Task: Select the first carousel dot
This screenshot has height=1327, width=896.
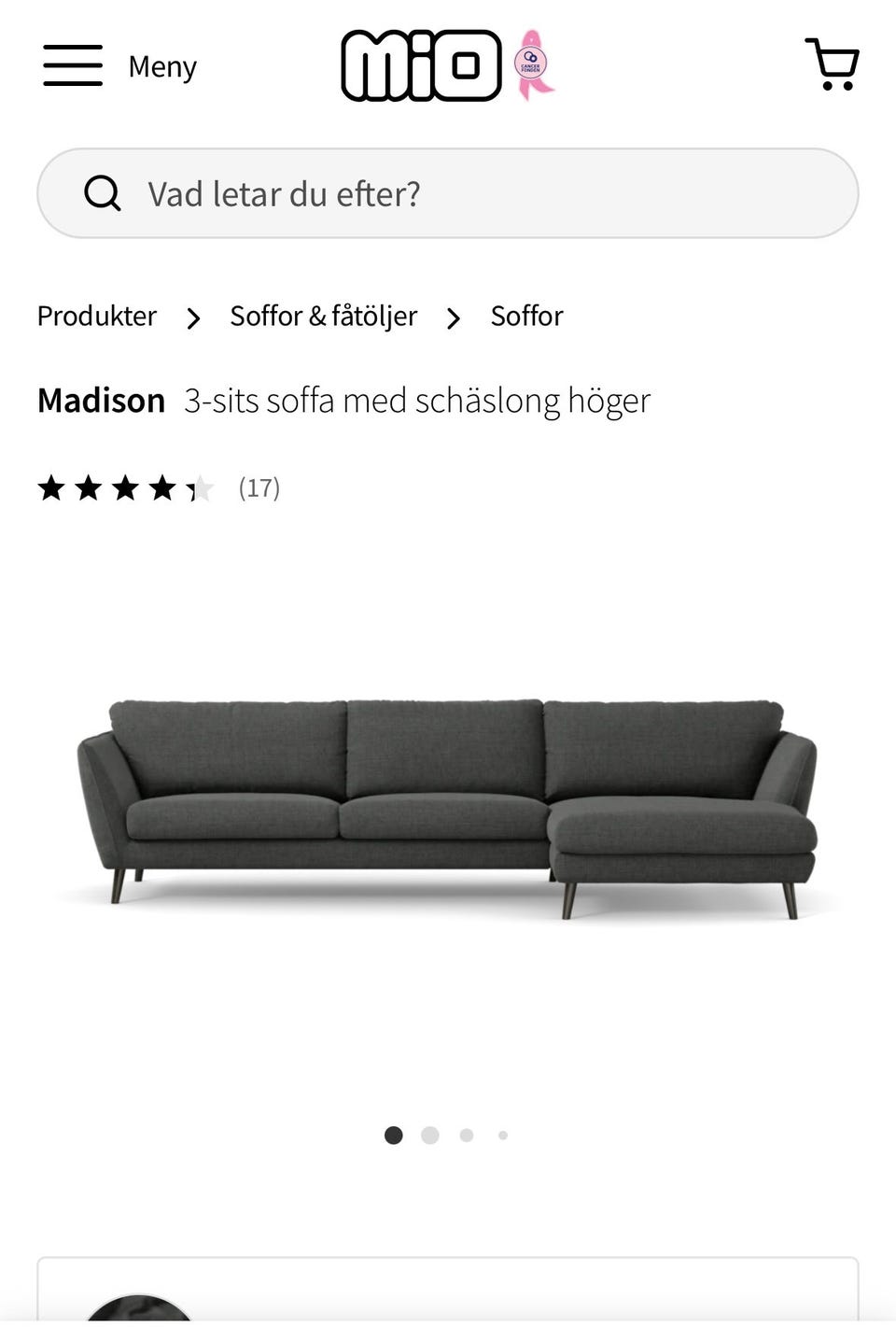Action: click(x=394, y=1136)
